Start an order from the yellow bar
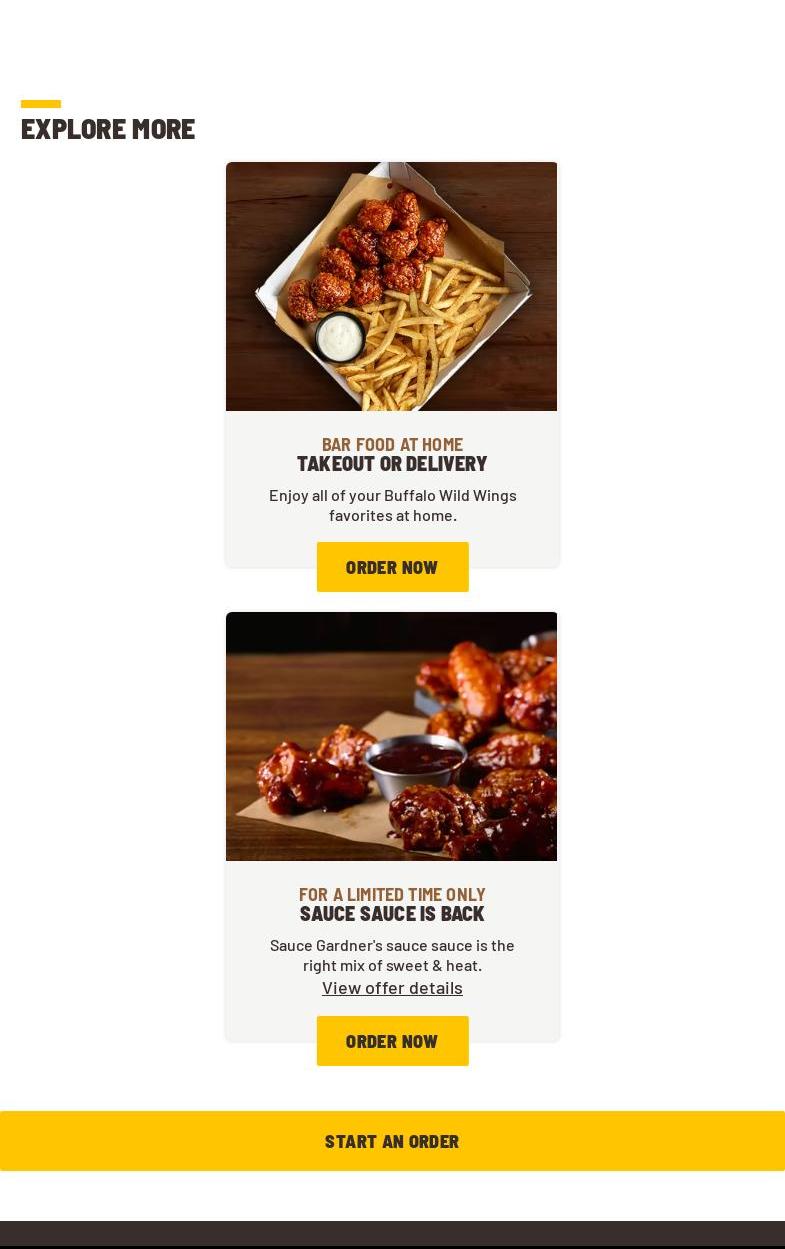 tap(392, 1141)
